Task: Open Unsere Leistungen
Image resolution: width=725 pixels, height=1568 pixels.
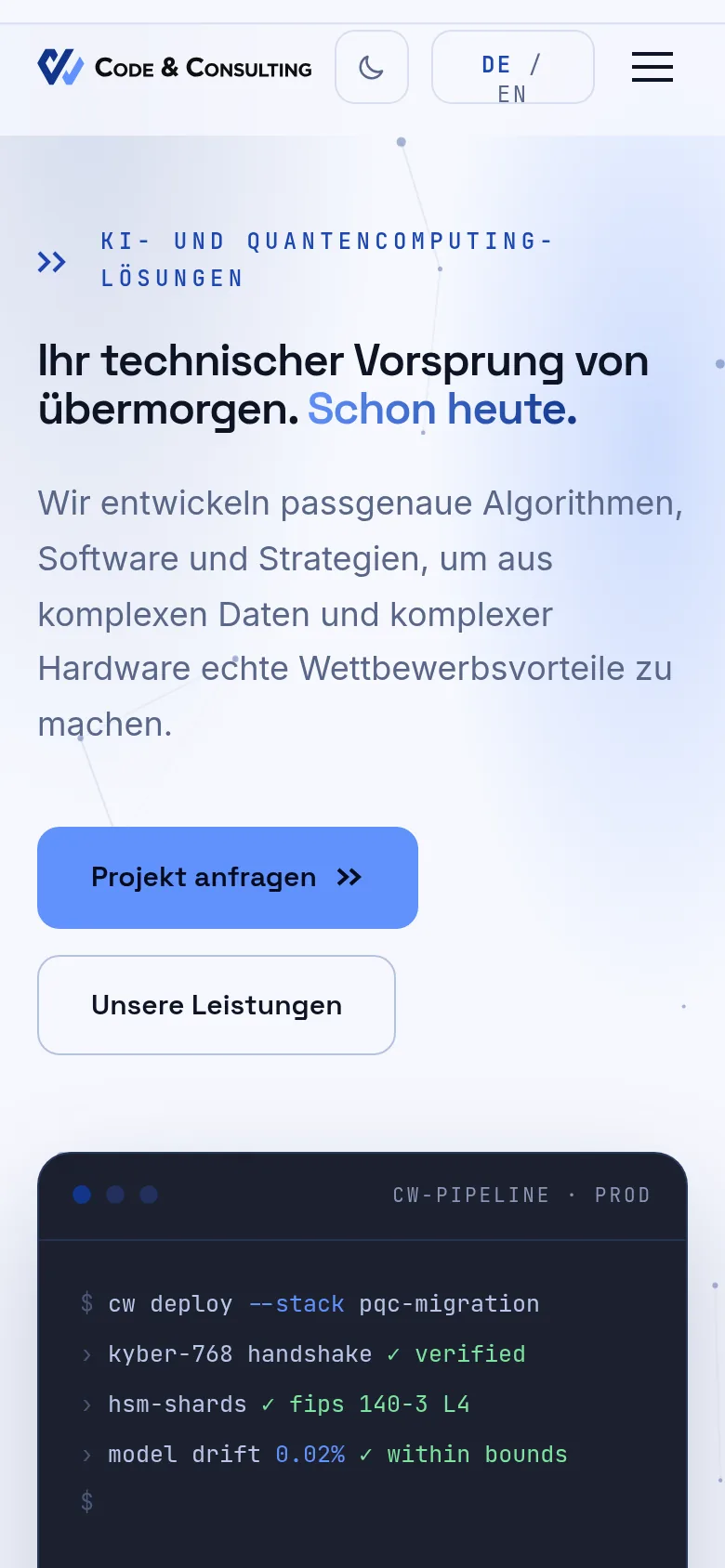Action: pos(217,1005)
